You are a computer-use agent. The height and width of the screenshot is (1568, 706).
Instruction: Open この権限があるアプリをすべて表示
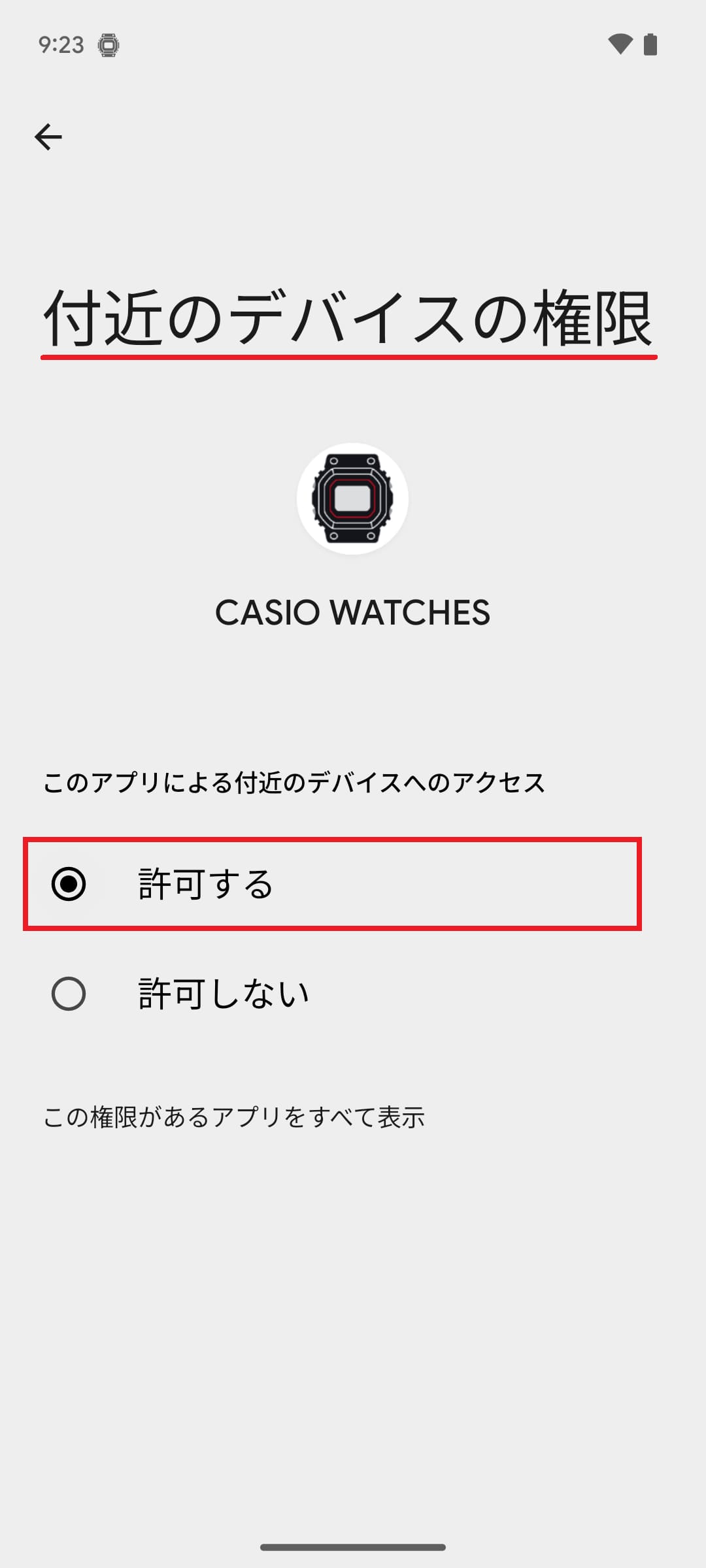click(x=233, y=1117)
